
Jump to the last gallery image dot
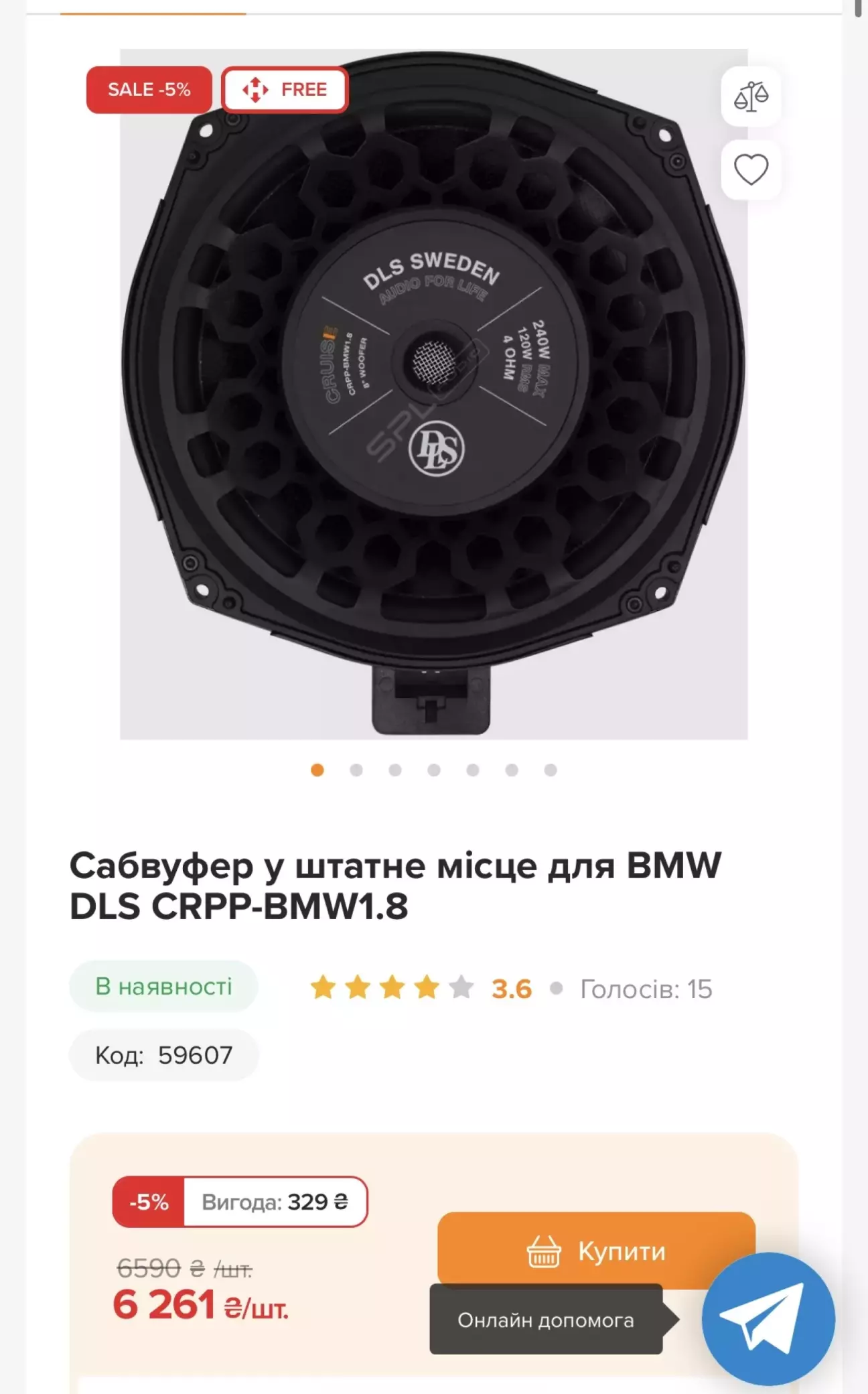(551, 770)
